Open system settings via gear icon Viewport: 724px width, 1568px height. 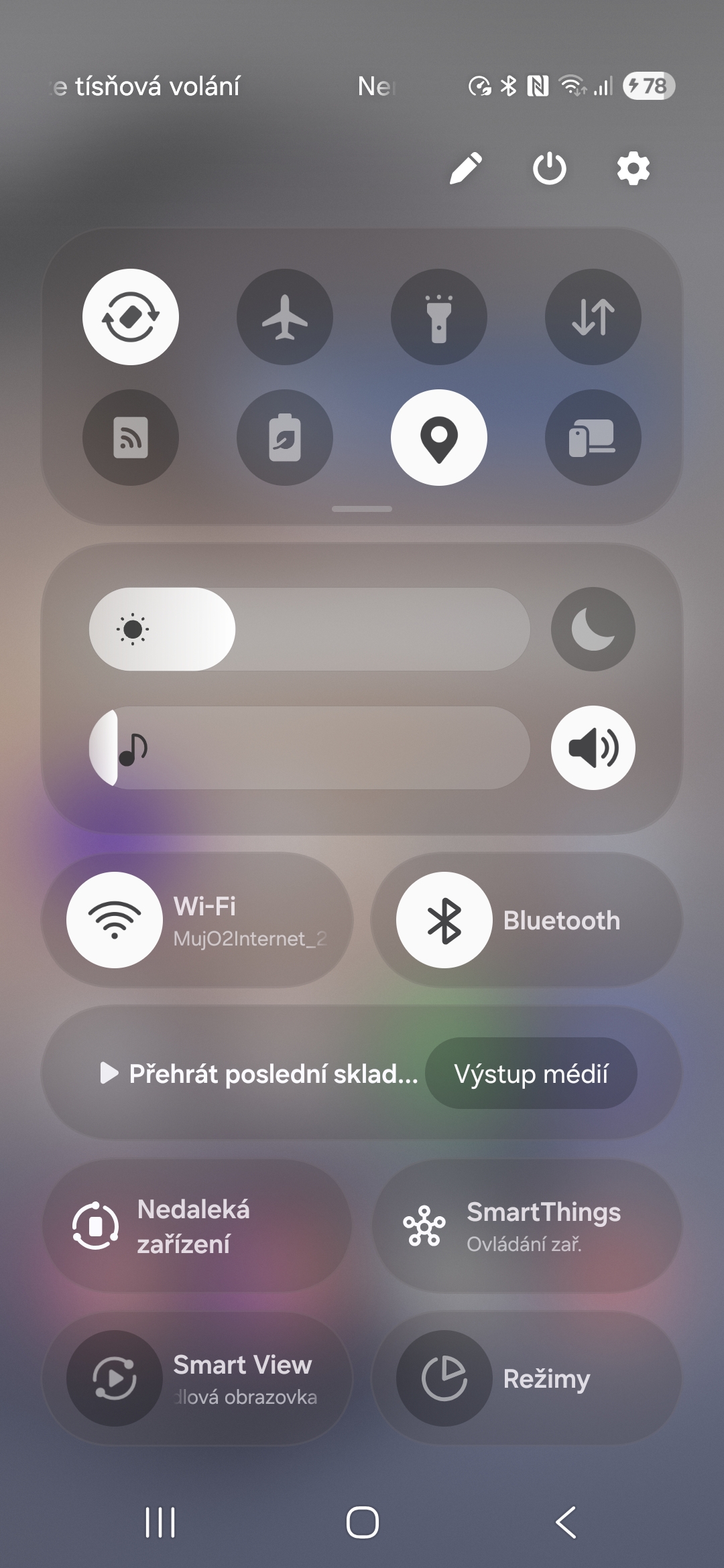[633, 168]
